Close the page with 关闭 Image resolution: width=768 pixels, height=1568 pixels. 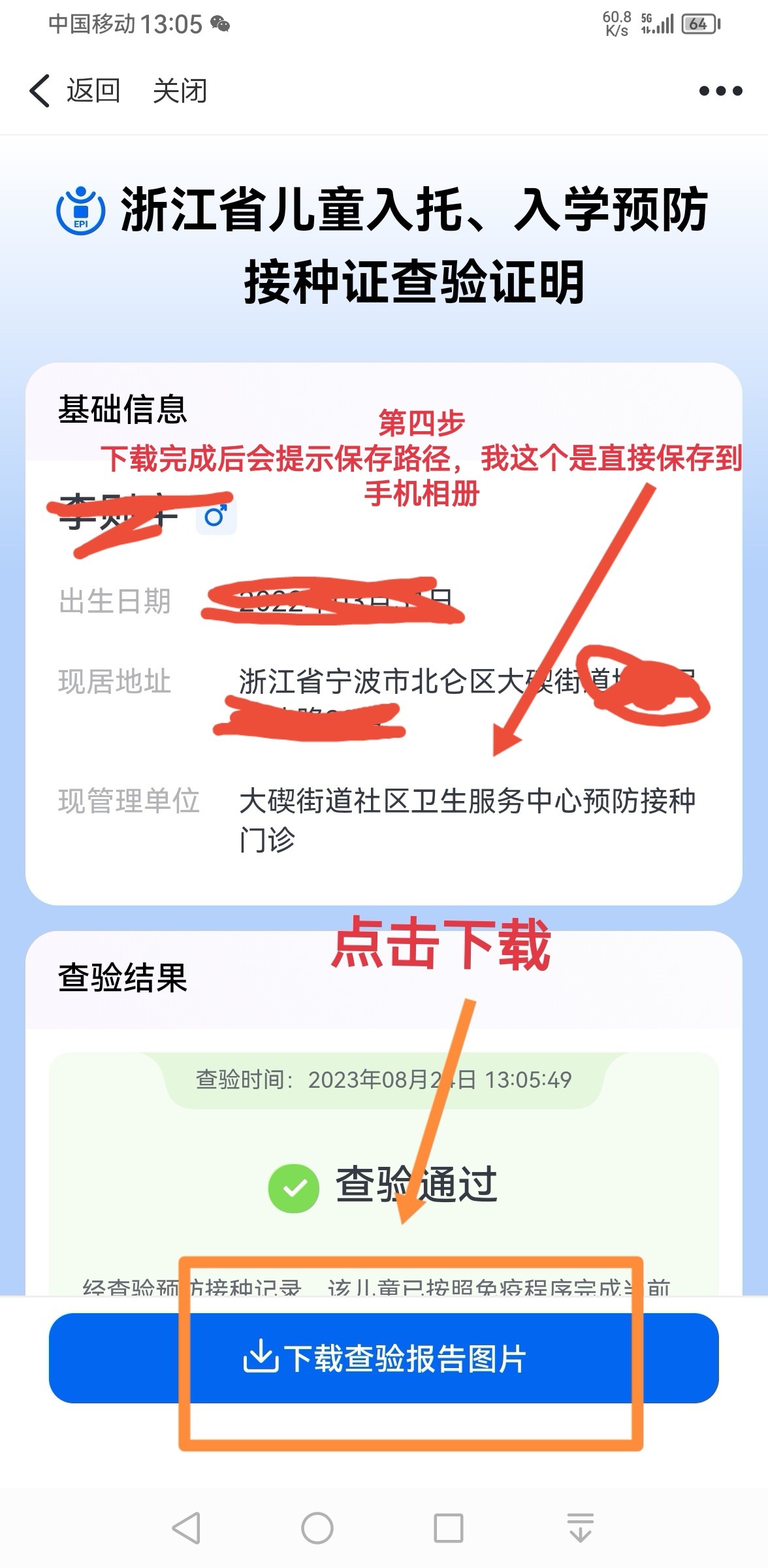[x=180, y=91]
